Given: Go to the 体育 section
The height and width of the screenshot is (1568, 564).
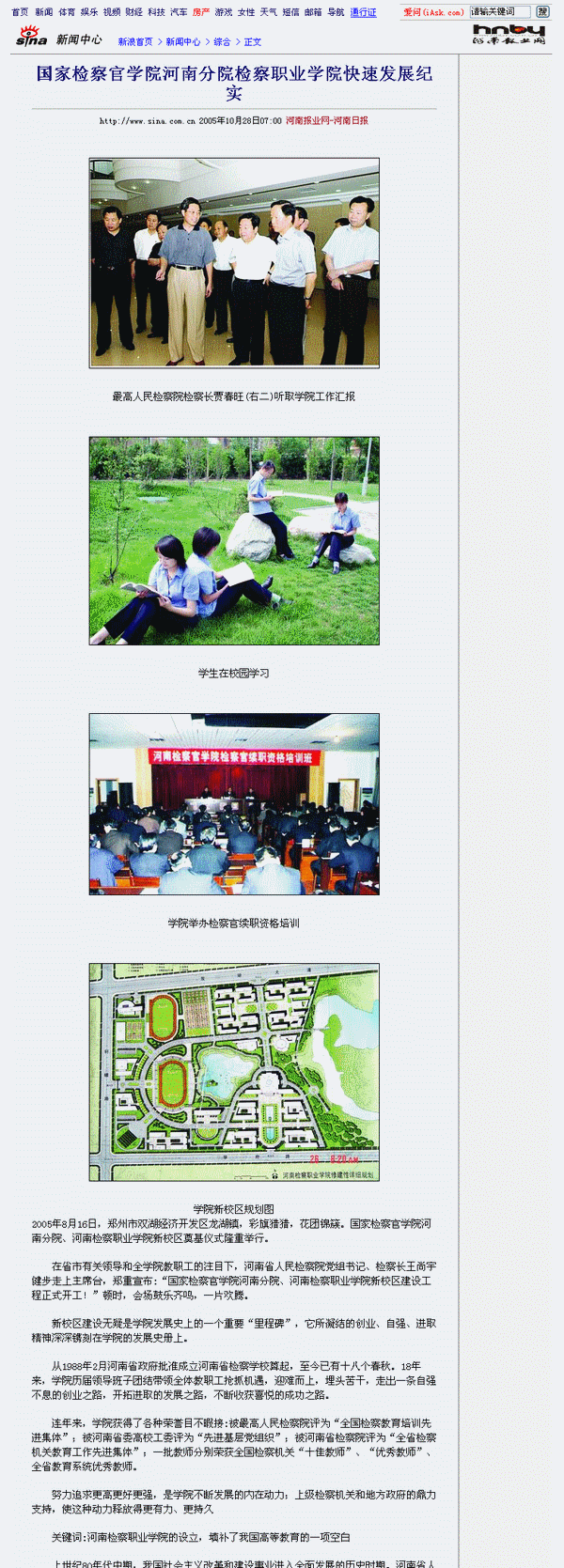Looking at the screenshot, I should coord(67,12).
